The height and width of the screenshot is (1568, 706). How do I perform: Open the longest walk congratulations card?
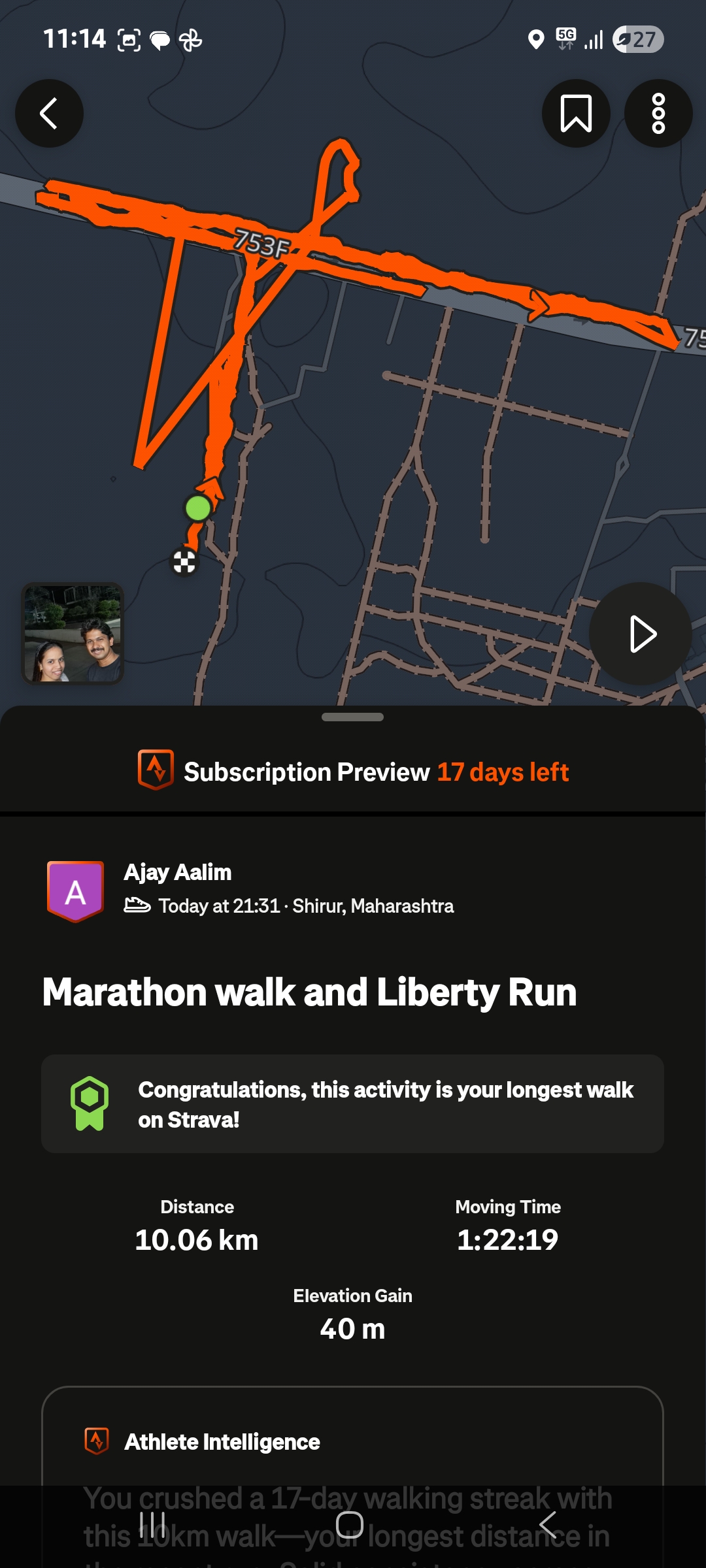coord(353,1104)
